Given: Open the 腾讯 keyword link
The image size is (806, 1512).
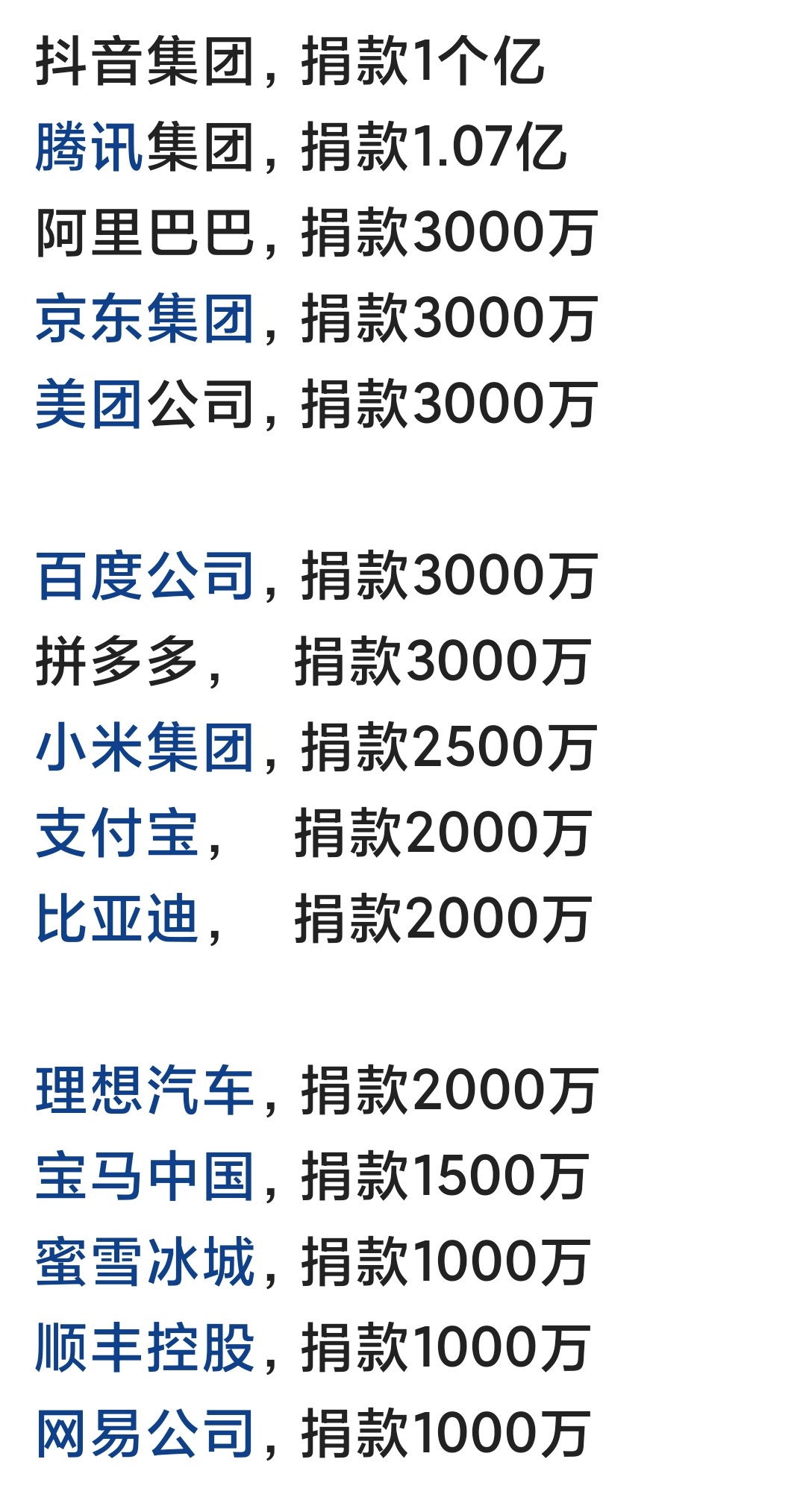Looking at the screenshot, I should pos(89,147).
